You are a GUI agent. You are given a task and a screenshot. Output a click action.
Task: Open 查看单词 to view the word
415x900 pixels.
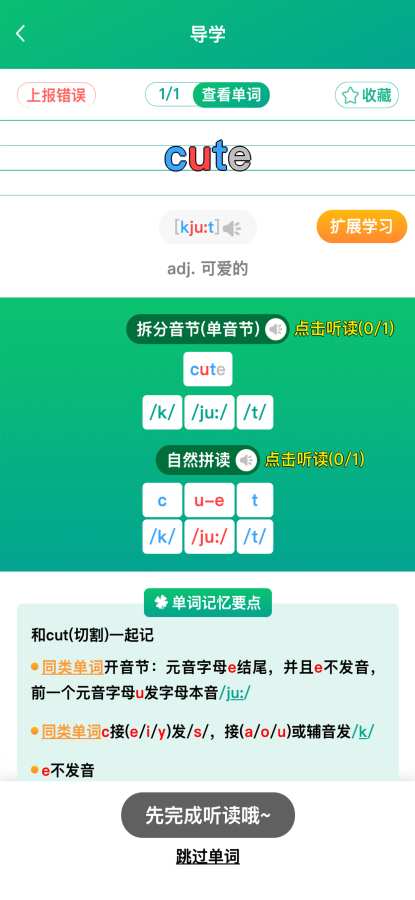(x=231, y=95)
